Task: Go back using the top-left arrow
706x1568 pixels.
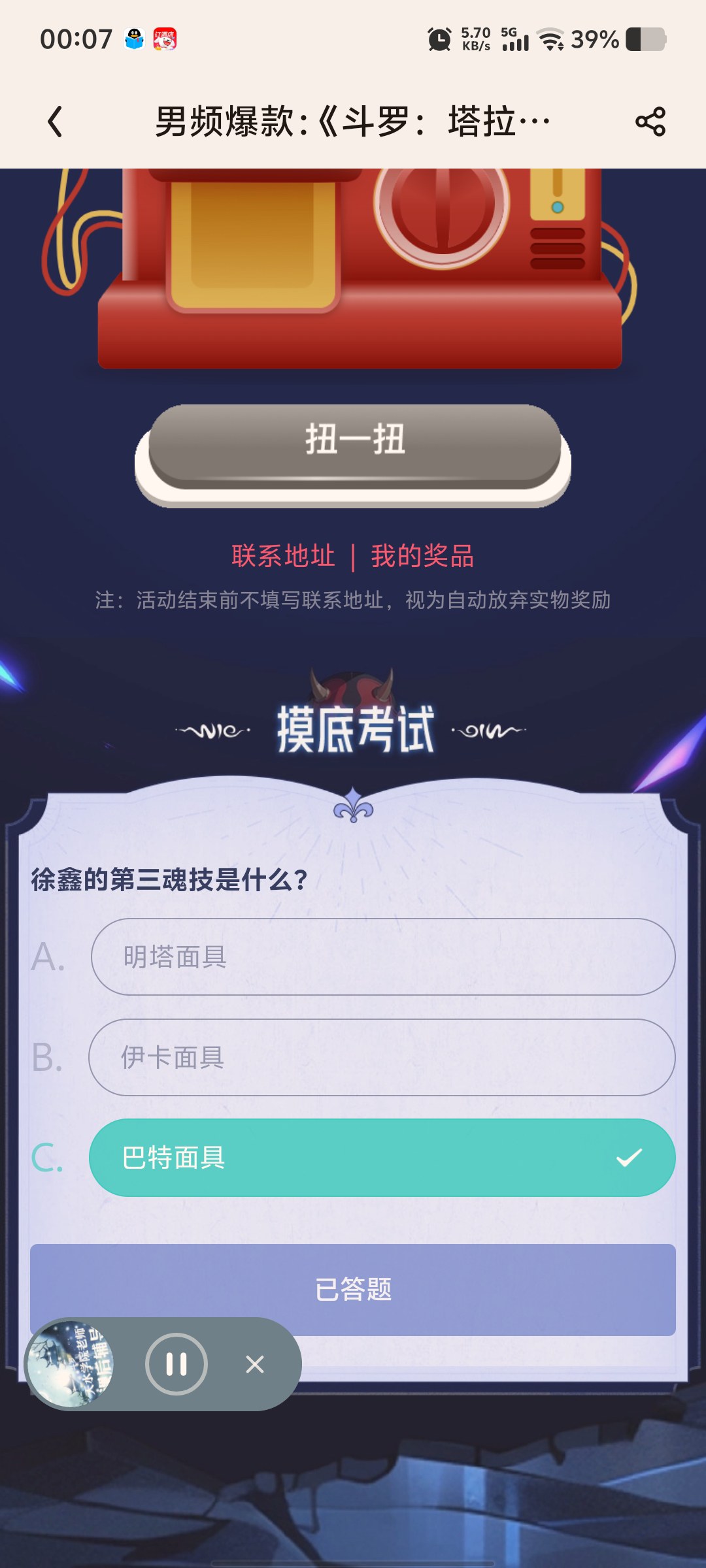Action: point(56,122)
